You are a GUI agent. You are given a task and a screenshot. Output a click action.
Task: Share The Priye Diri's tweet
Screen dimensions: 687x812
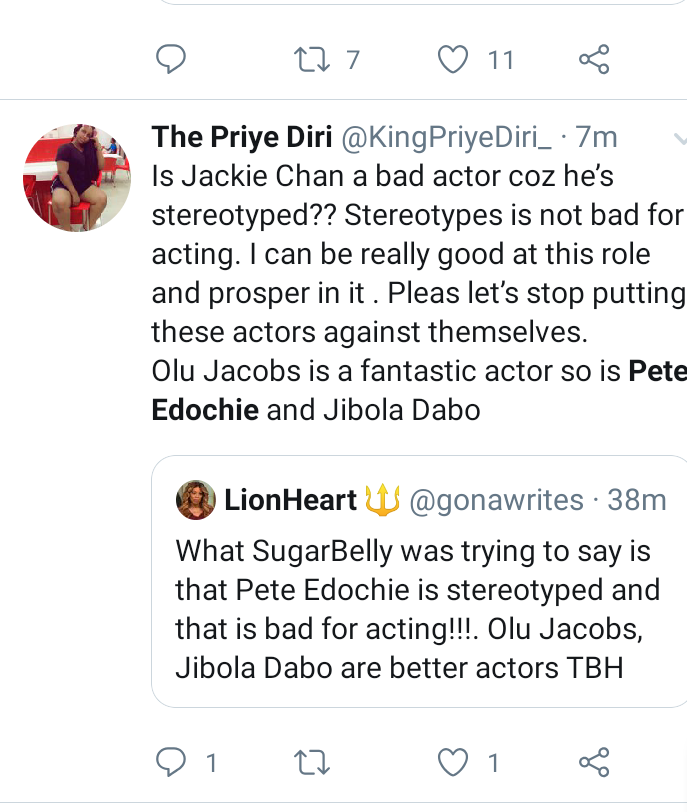[x=594, y=763]
